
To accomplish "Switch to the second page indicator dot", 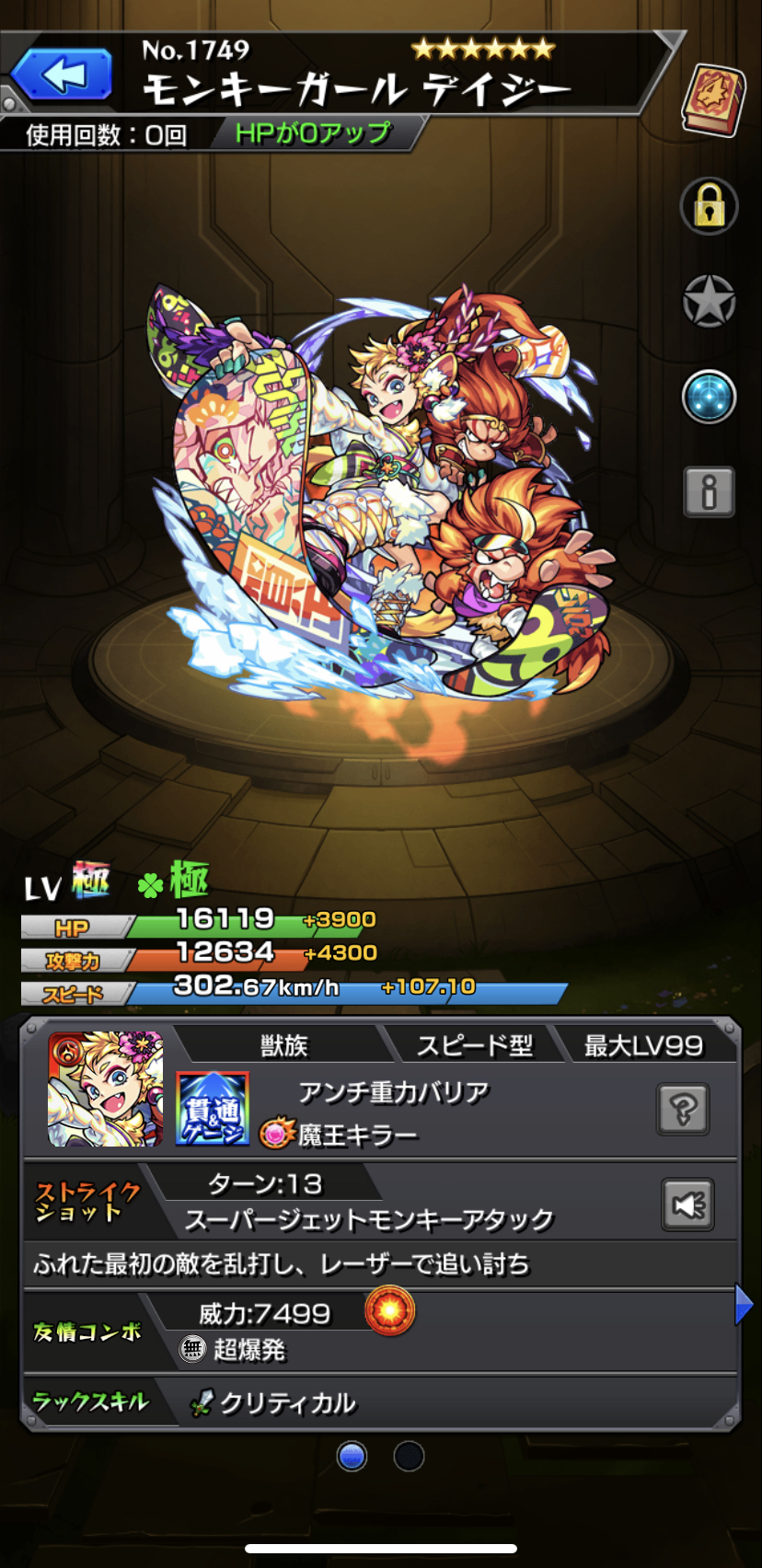I will pos(409,1456).
